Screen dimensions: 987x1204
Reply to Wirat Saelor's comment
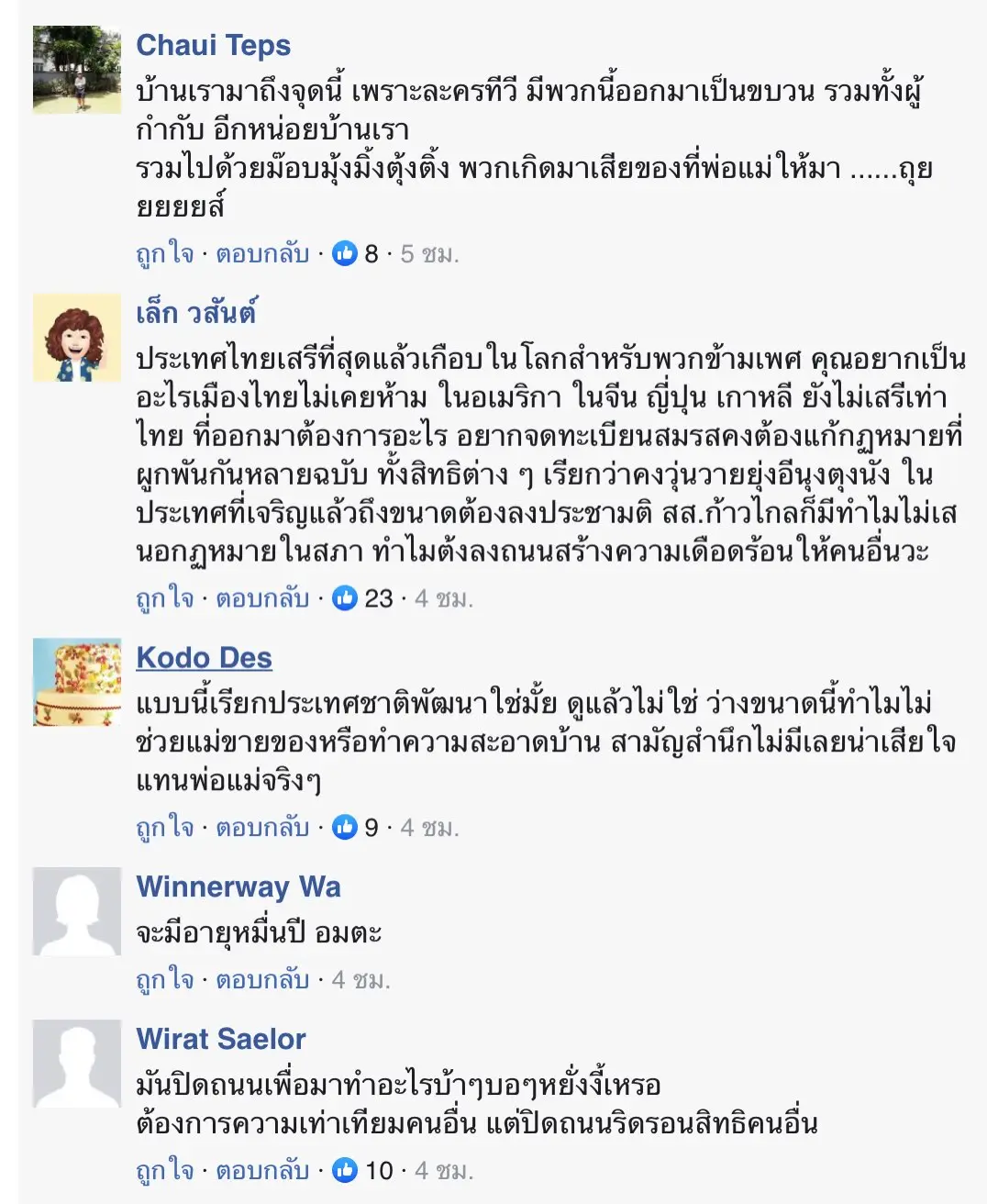pyautogui.click(x=262, y=1170)
